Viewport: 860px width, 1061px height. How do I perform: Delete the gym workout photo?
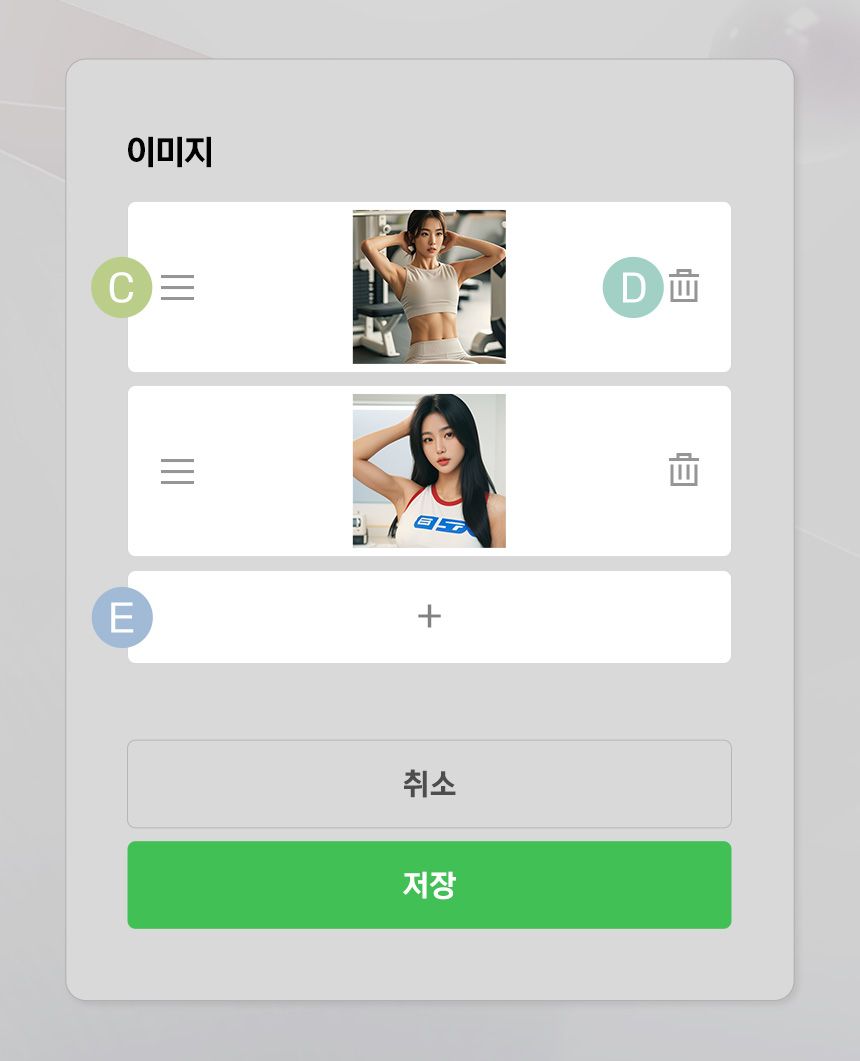[684, 286]
